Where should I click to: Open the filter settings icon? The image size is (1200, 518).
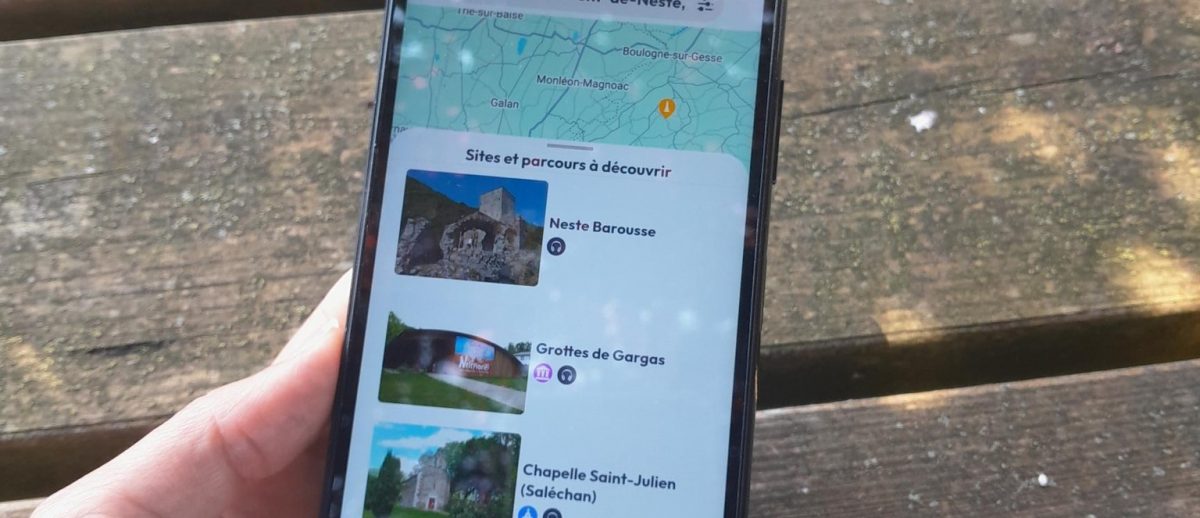pos(706,6)
